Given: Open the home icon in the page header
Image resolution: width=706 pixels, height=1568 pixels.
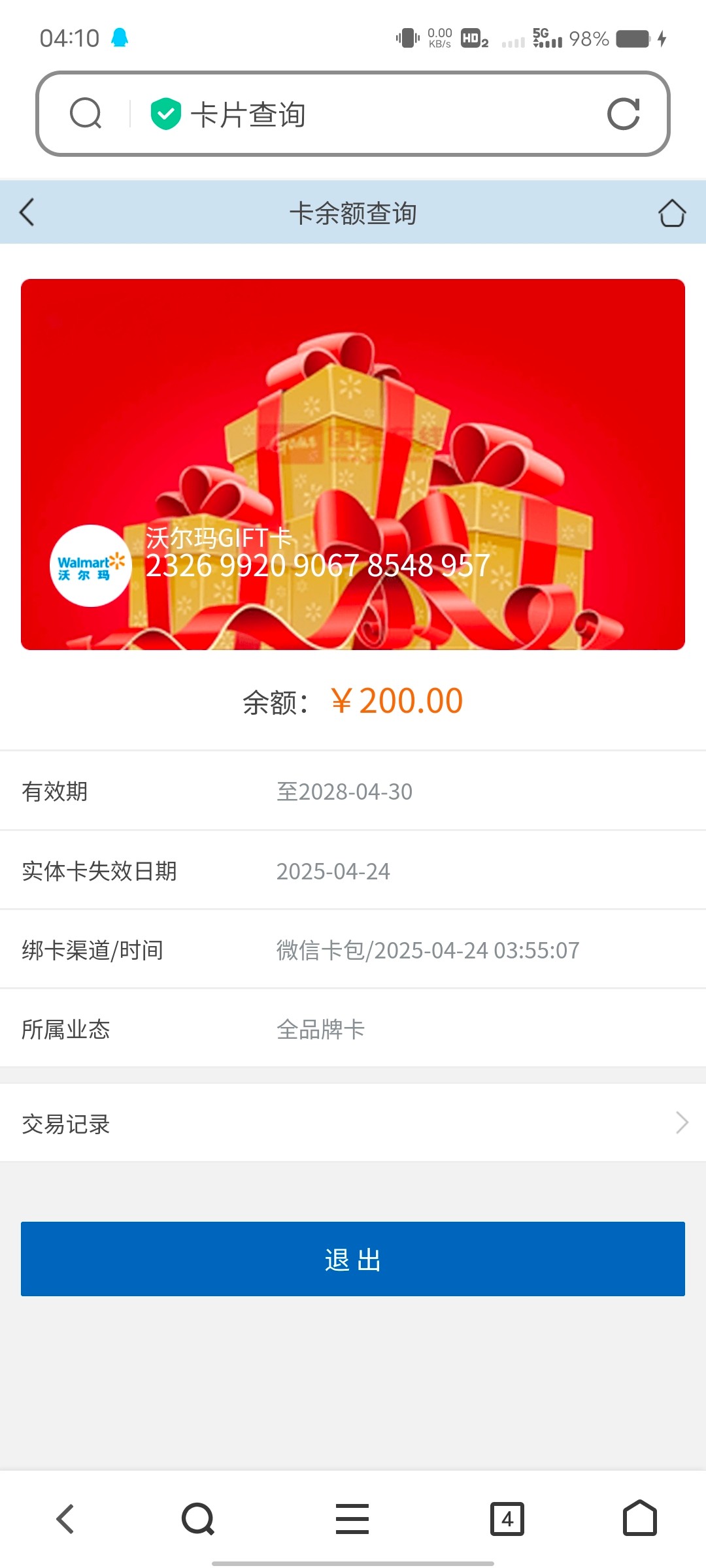Looking at the screenshot, I should [x=671, y=213].
